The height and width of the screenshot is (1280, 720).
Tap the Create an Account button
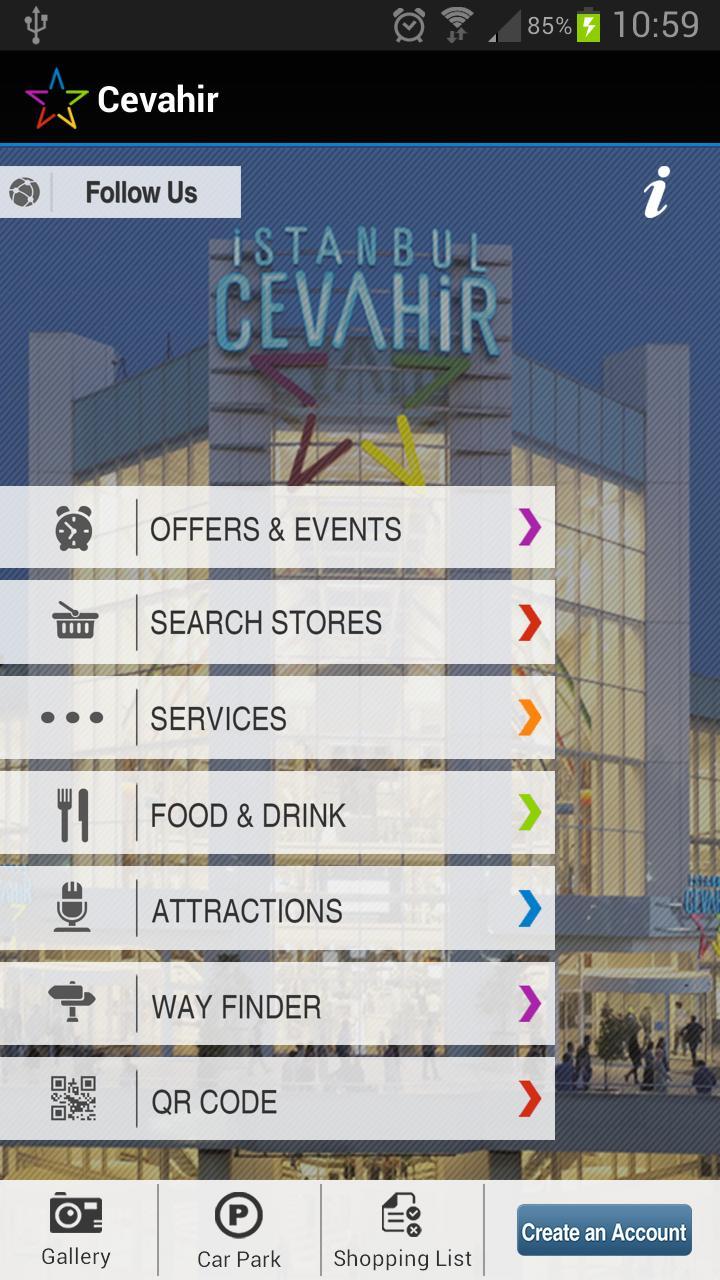(x=603, y=1230)
